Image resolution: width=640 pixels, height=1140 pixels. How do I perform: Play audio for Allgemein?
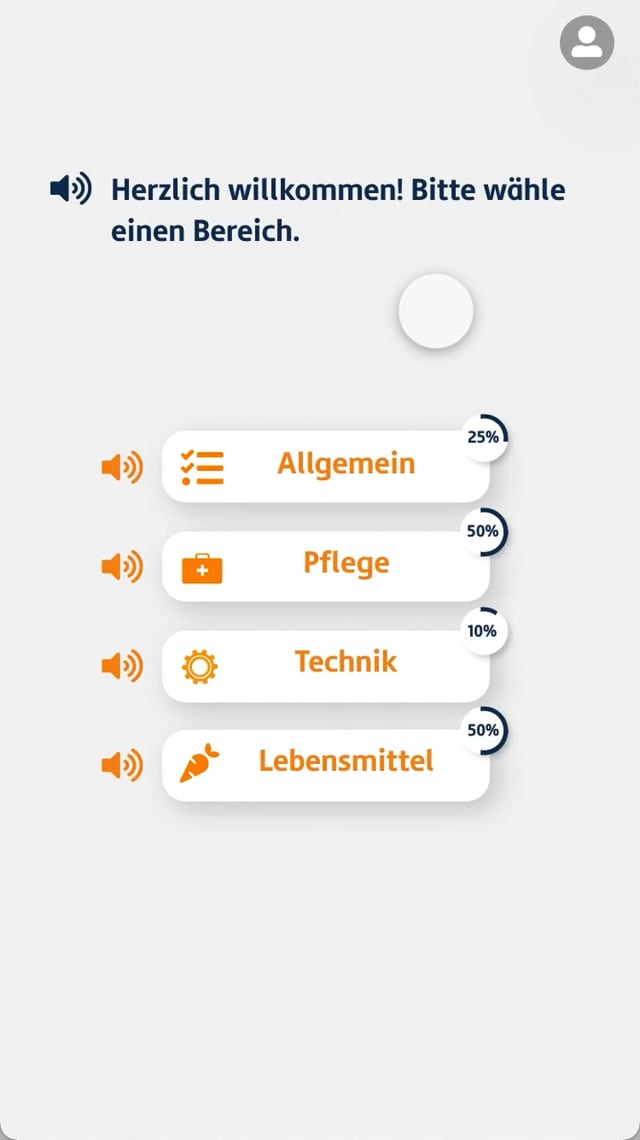122,467
